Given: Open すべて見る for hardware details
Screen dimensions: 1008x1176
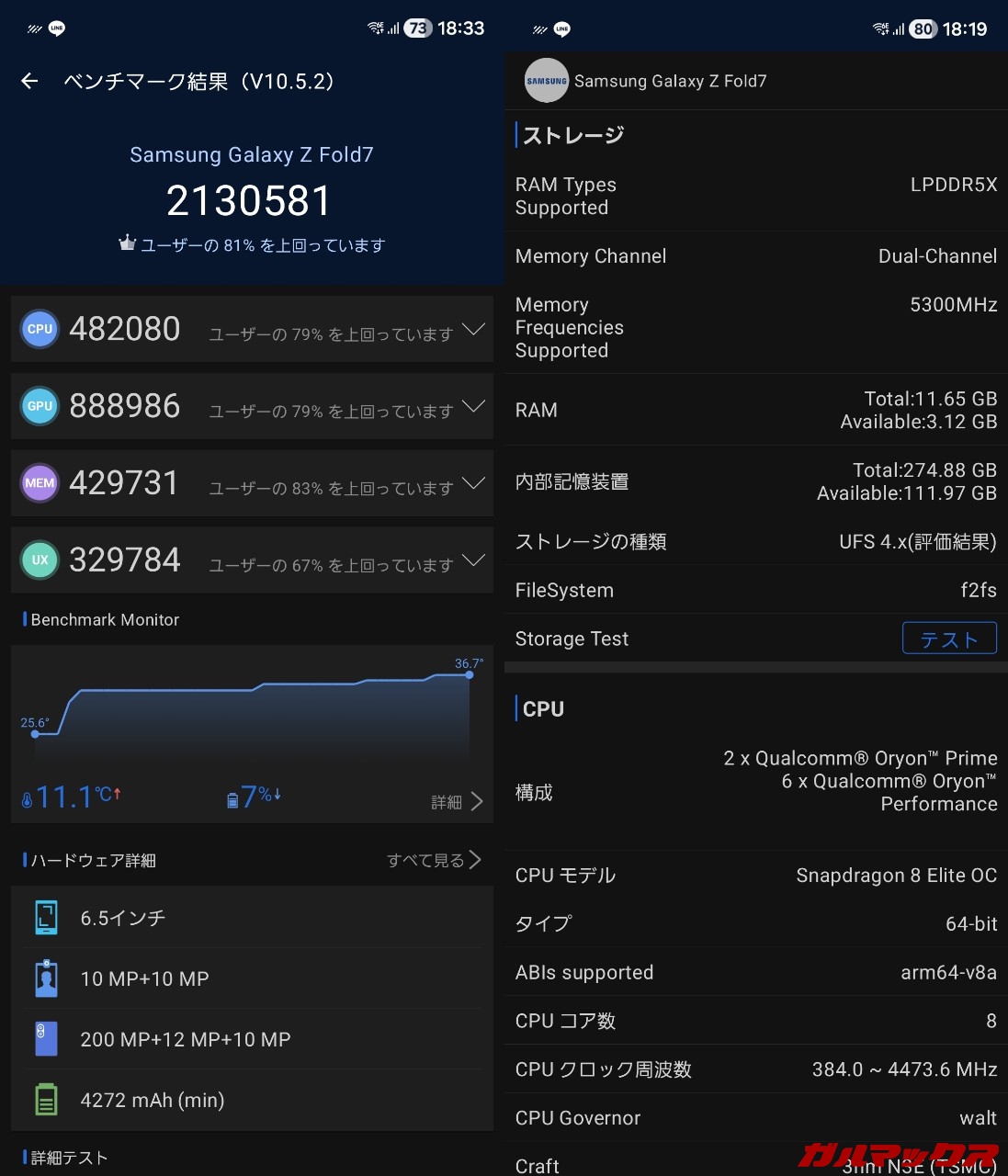Looking at the screenshot, I should (x=434, y=860).
